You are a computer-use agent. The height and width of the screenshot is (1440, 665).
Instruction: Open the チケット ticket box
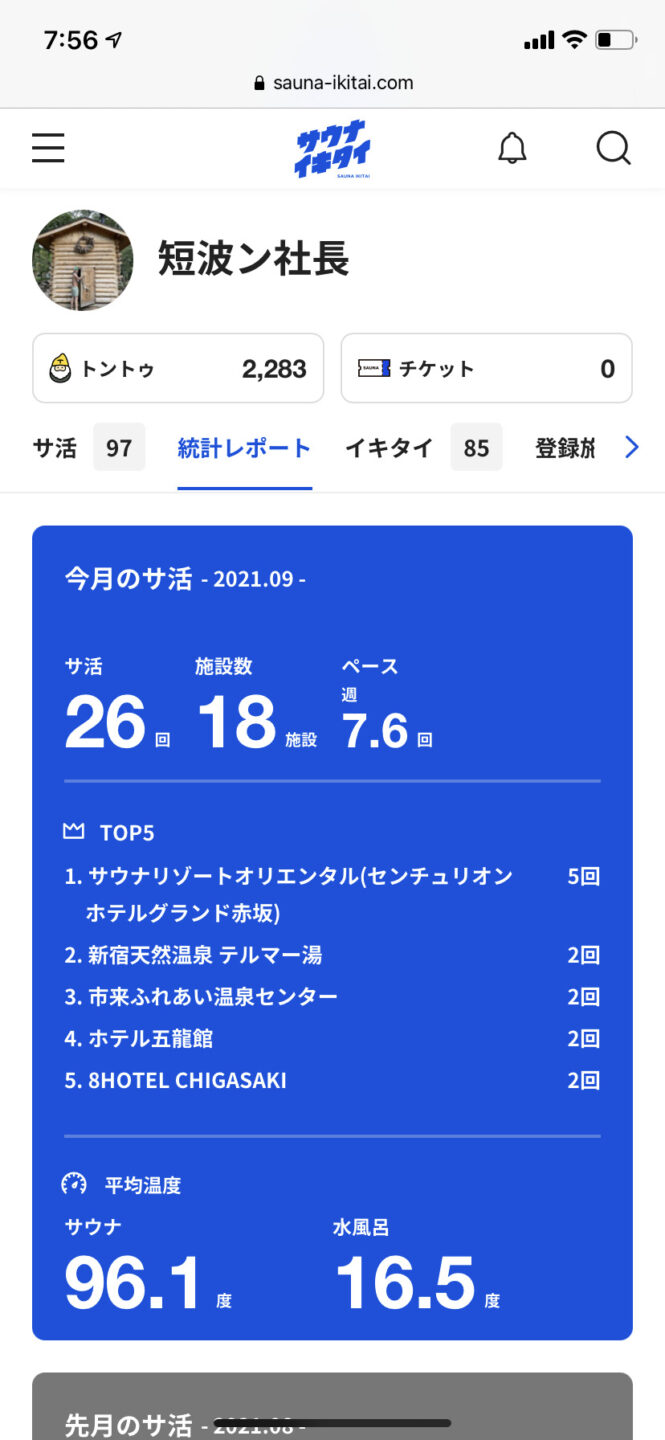(486, 368)
